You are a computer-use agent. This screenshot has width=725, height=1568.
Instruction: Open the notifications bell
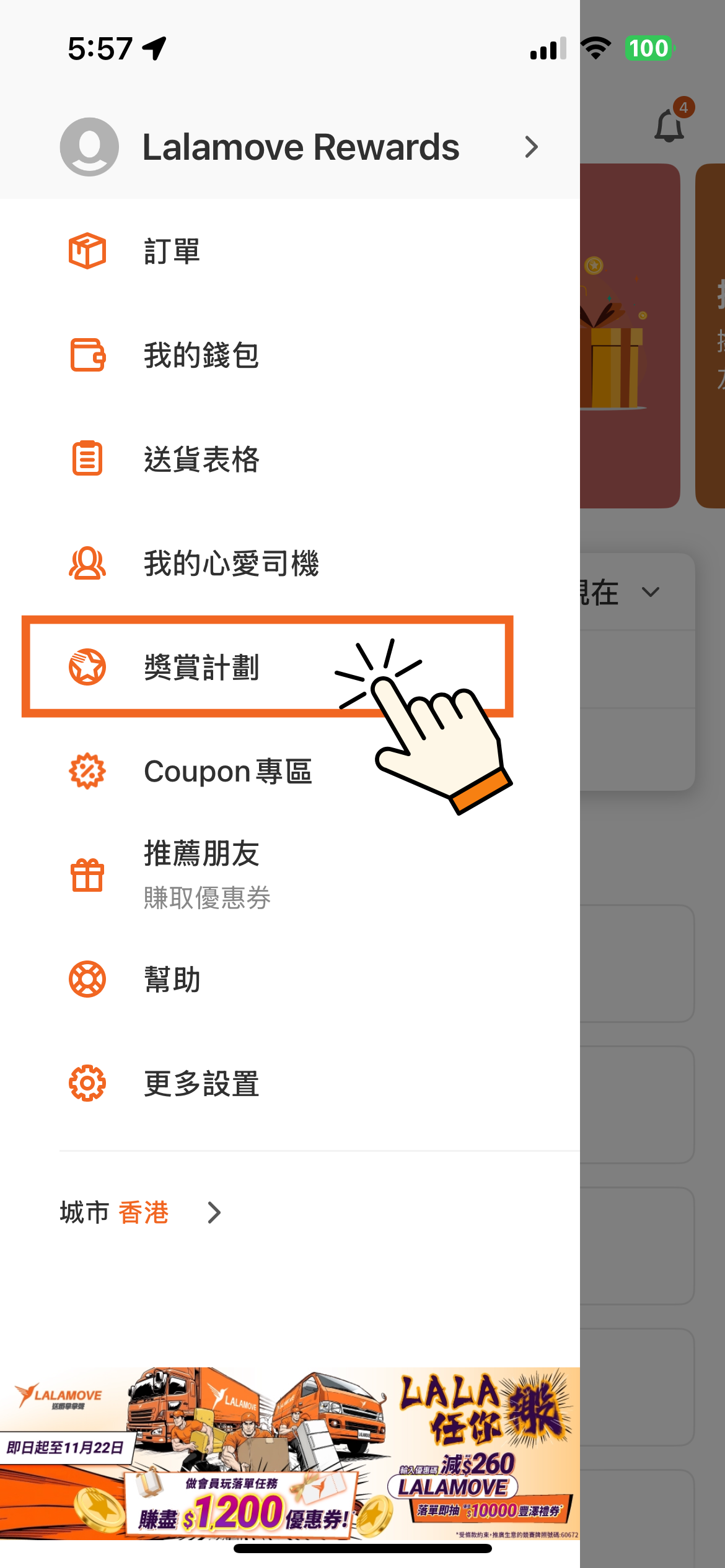(669, 126)
